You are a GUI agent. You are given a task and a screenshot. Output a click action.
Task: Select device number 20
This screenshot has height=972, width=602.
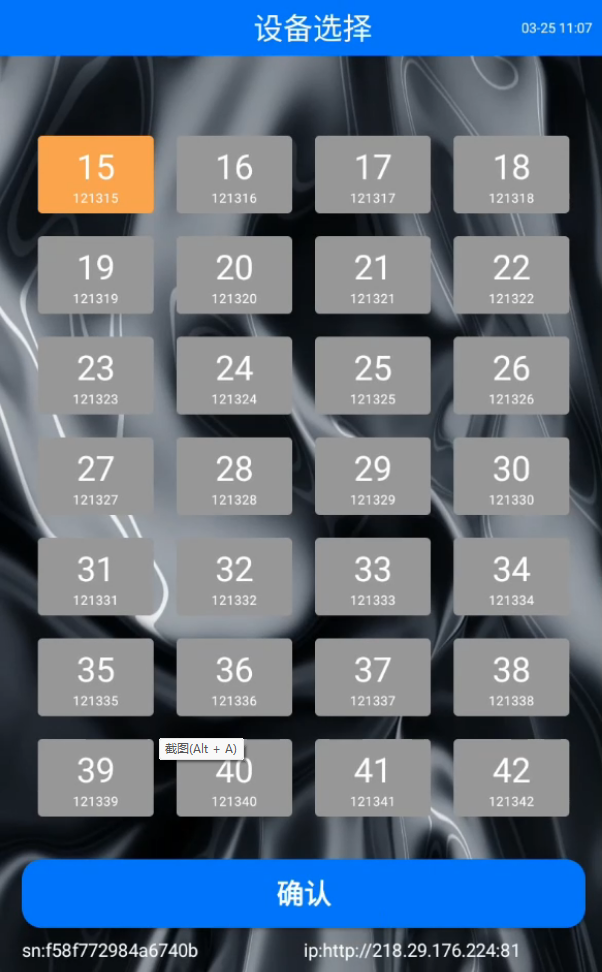[x=234, y=275]
